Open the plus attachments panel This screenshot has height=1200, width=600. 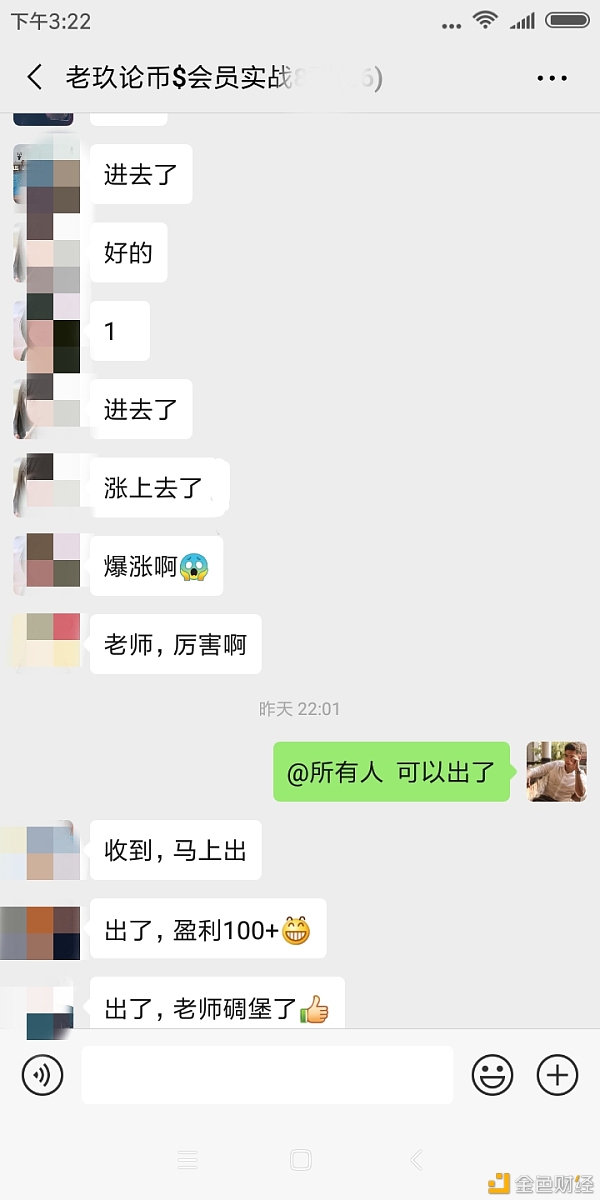tap(557, 1075)
